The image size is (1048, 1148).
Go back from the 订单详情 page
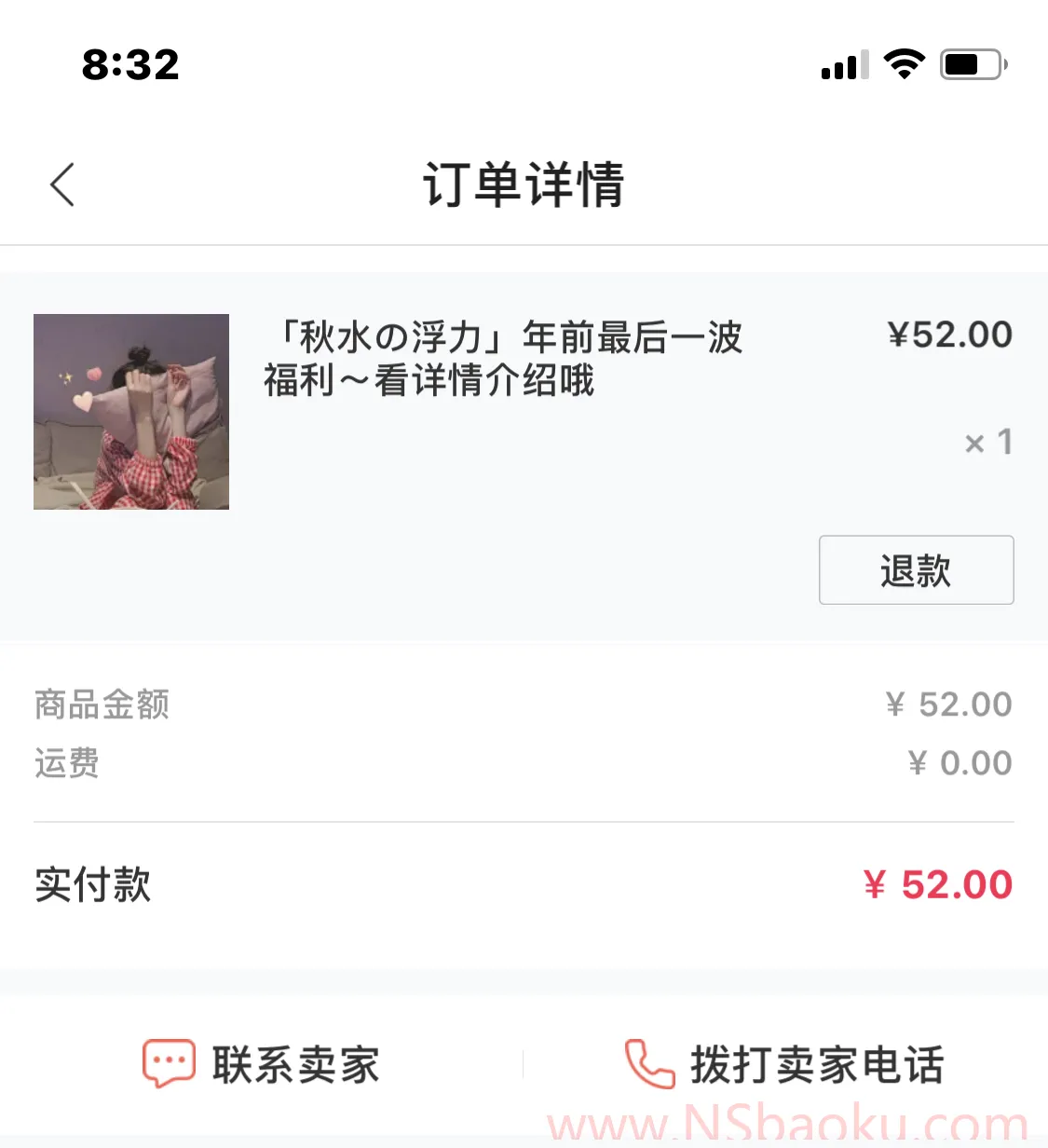point(62,184)
